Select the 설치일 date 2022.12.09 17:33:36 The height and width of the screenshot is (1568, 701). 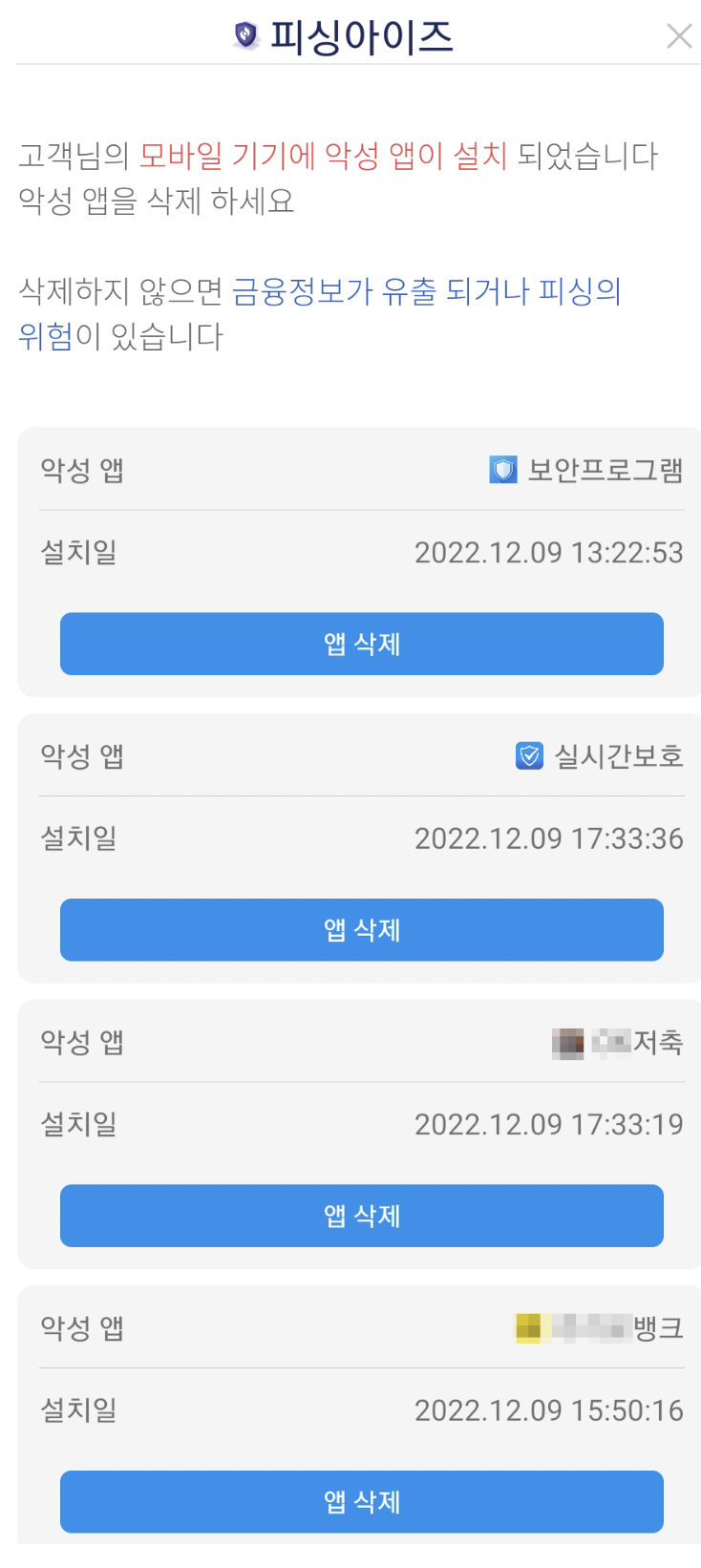click(x=548, y=837)
